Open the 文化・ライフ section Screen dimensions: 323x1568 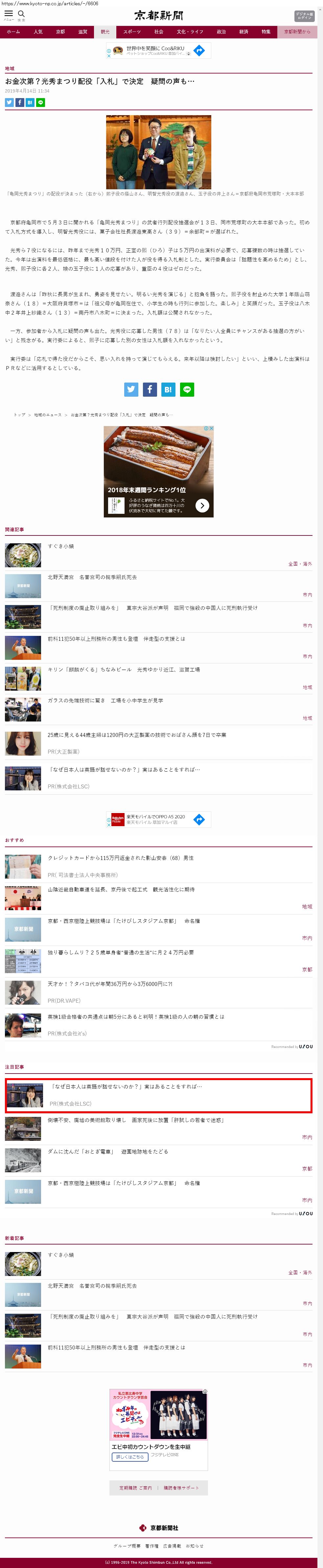pos(190,31)
